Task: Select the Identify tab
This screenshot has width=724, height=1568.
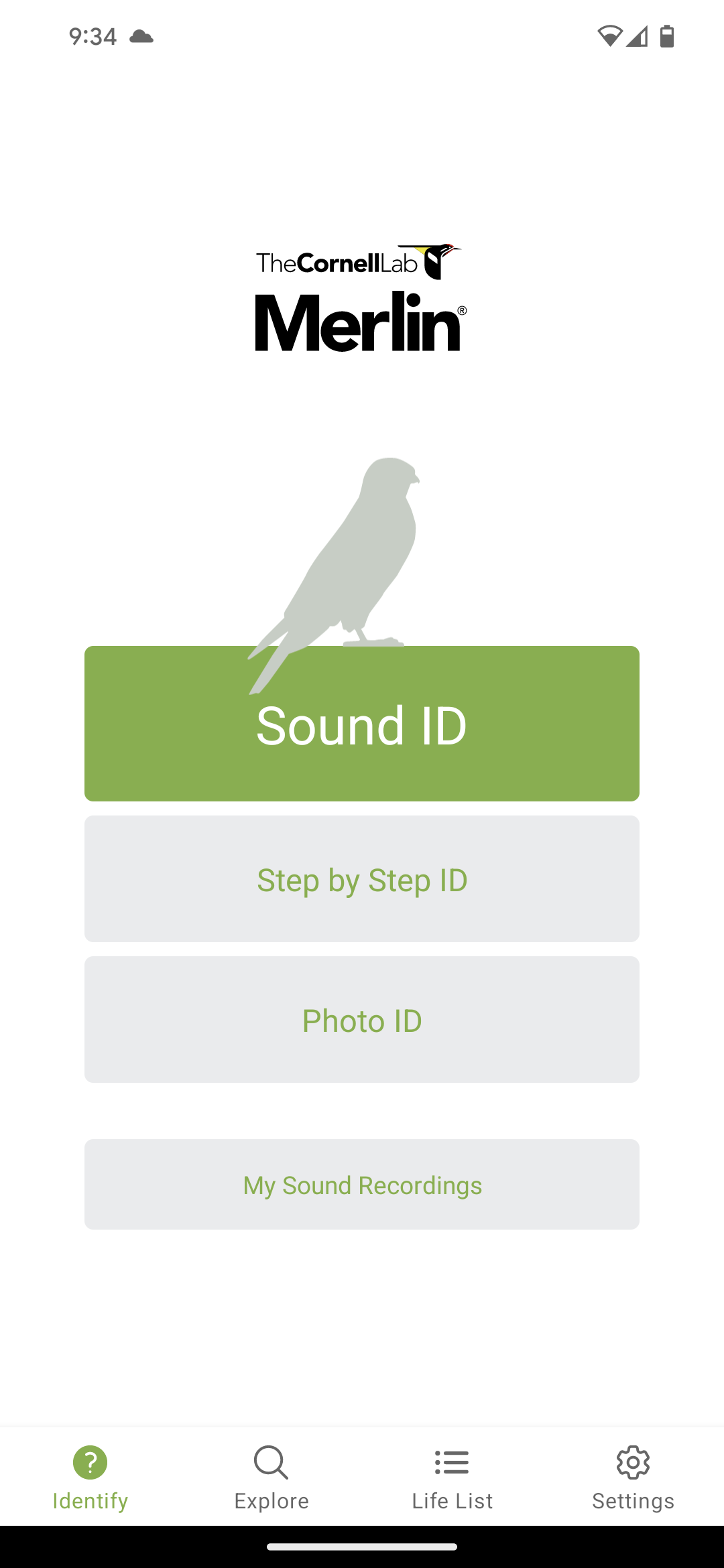Action: click(90, 1477)
